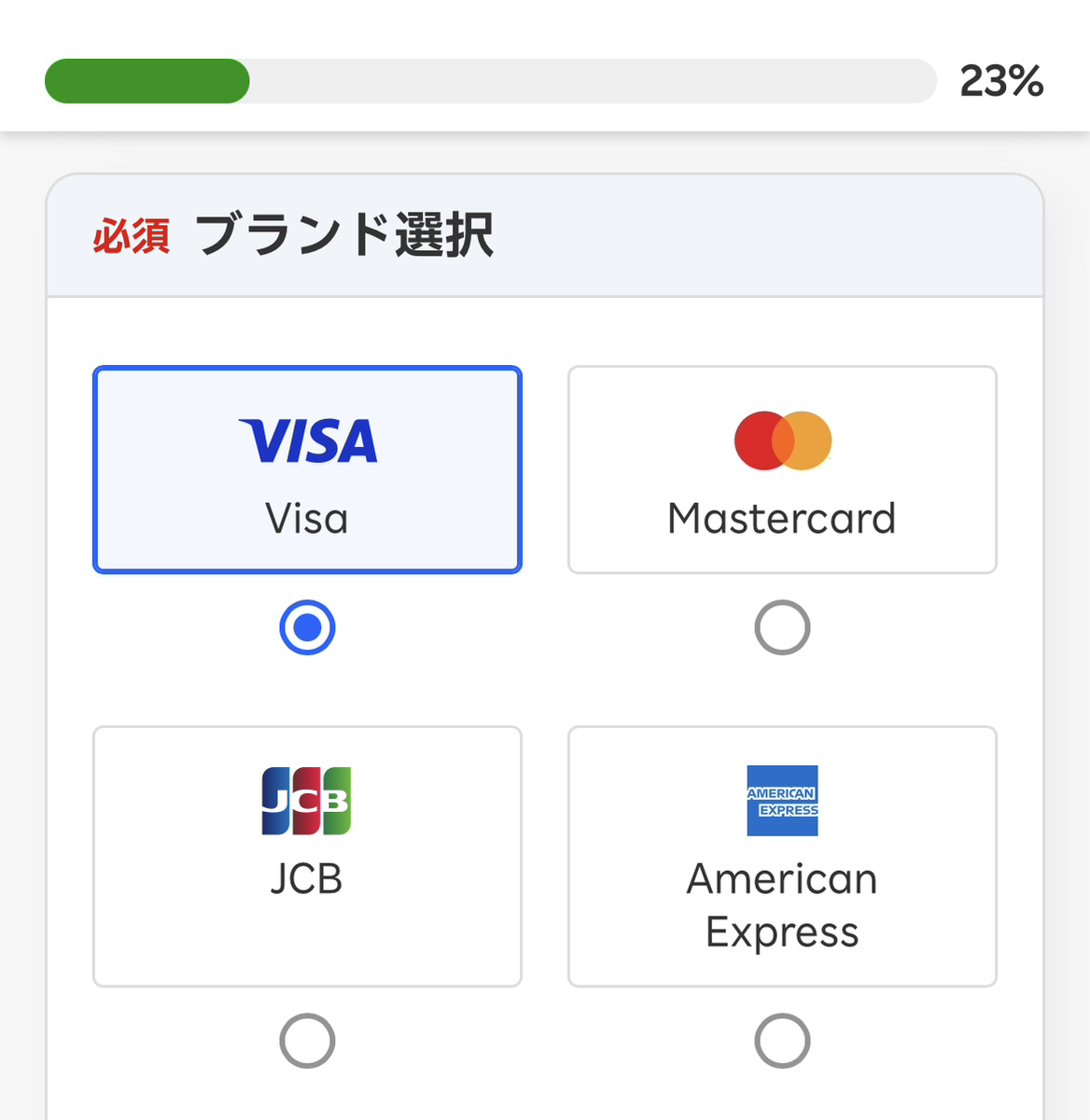
Task: Select the Visa card logo image
Action: (308, 441)
